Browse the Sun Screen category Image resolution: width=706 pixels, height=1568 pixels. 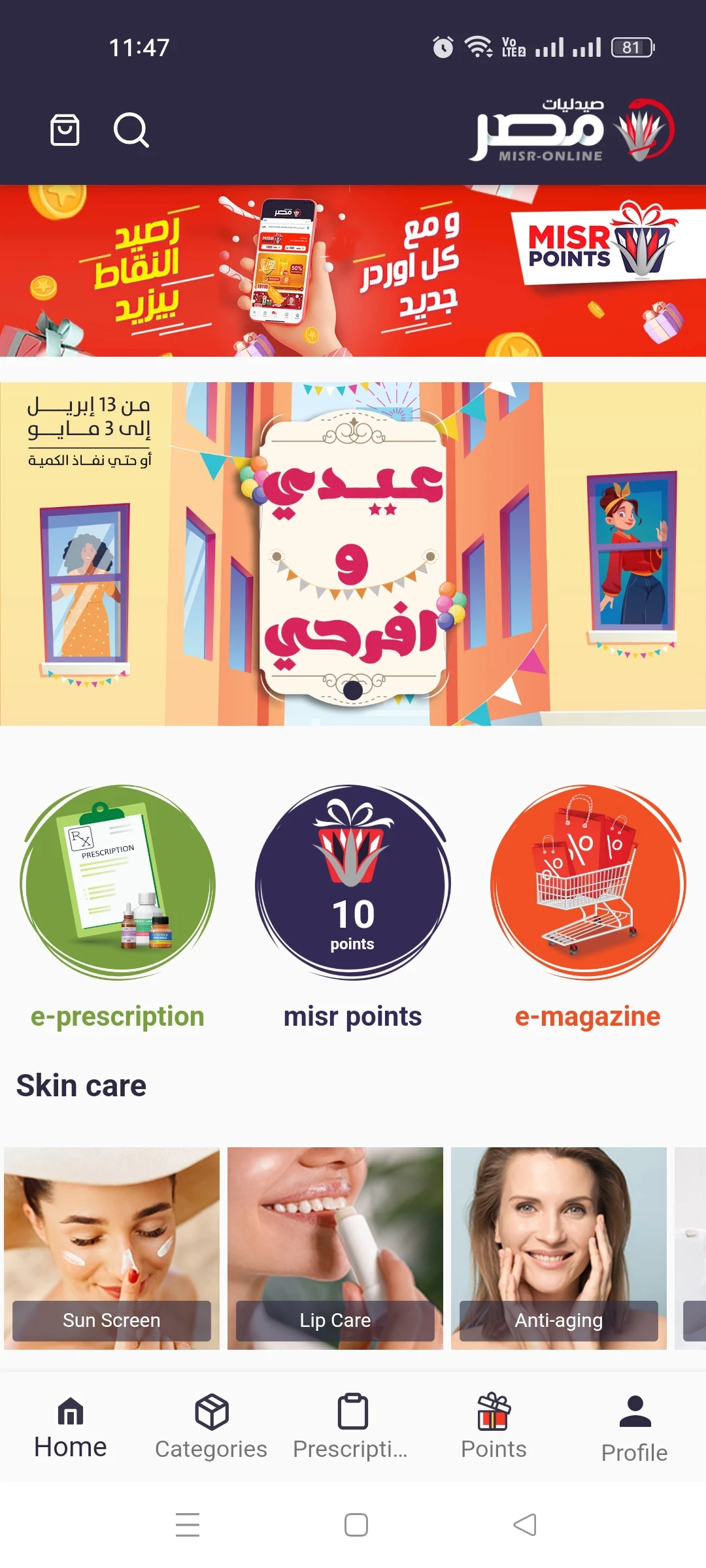pyautogui.click(x=112, y=1248)
